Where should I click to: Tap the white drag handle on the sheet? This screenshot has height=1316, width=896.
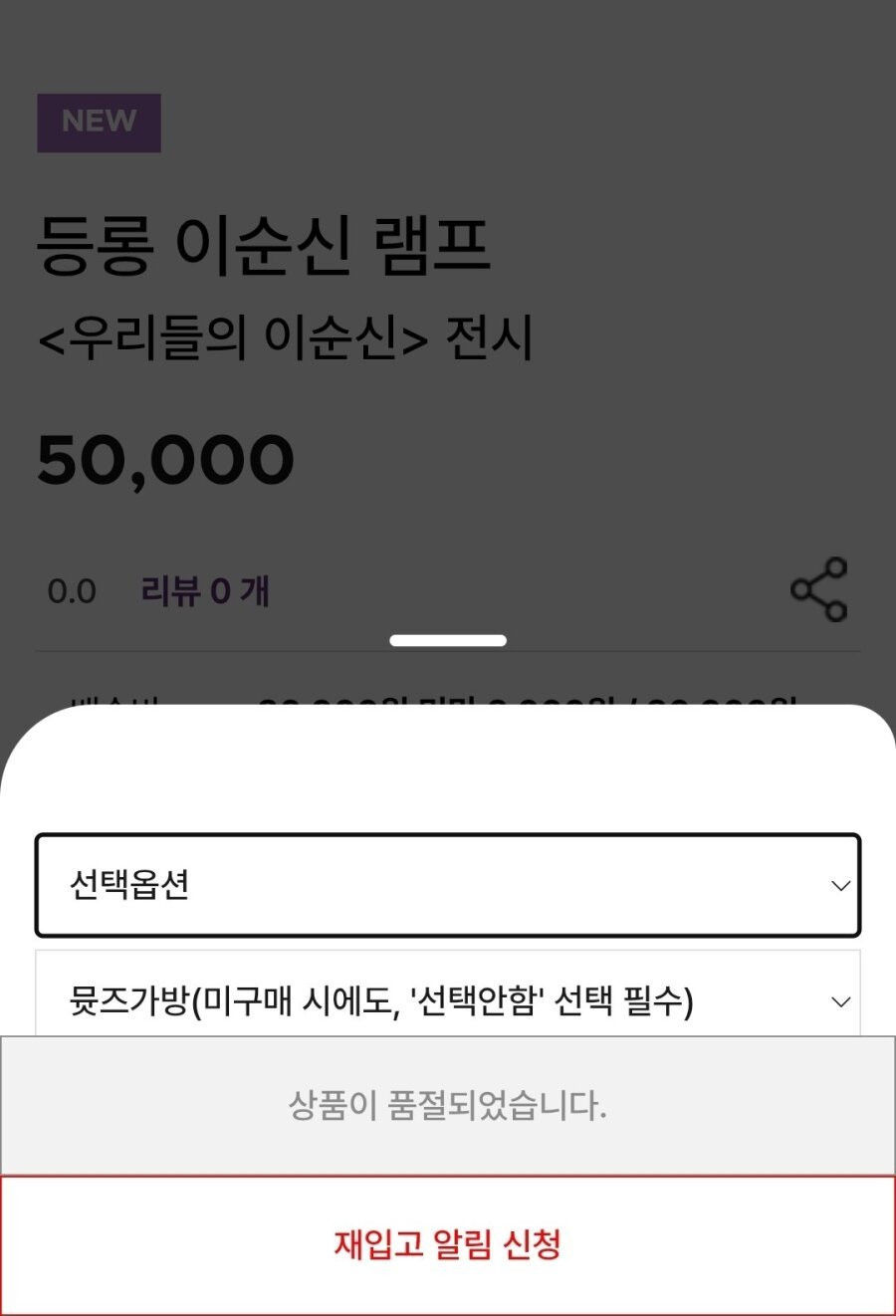point(448,639)
